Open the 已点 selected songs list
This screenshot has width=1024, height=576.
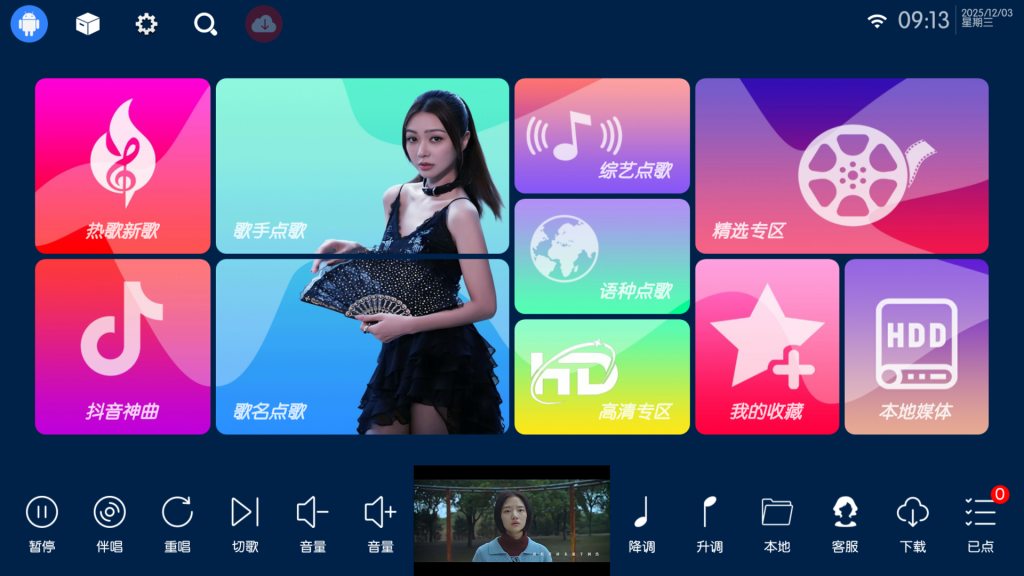point(981,522)
